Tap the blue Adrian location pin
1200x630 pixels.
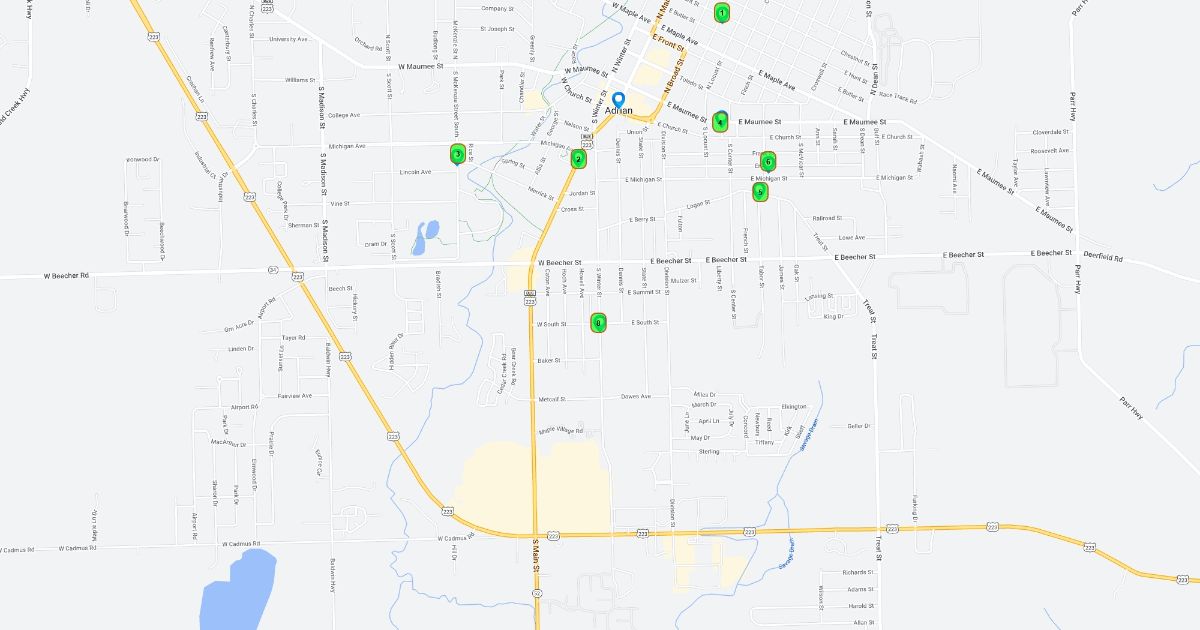tap(619, 100)
